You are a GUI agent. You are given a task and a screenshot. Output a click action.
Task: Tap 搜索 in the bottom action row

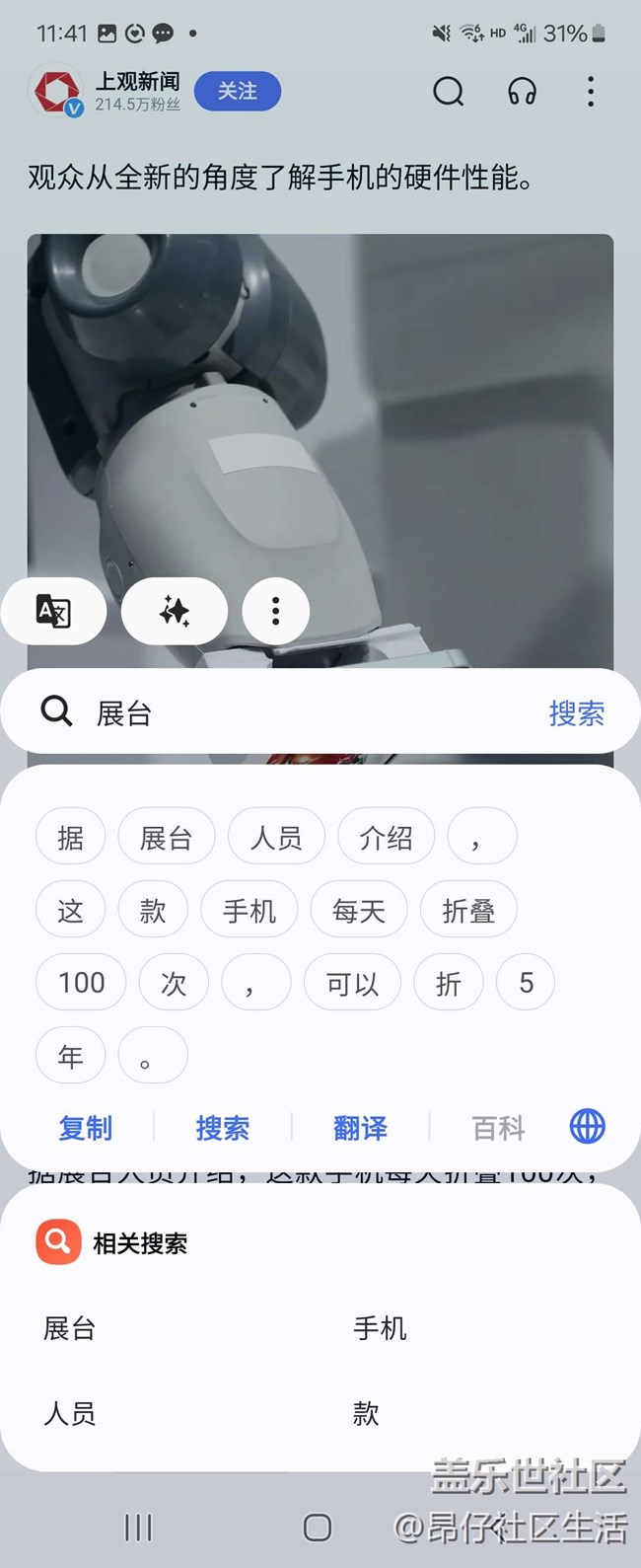click(x=222, y=1128)
